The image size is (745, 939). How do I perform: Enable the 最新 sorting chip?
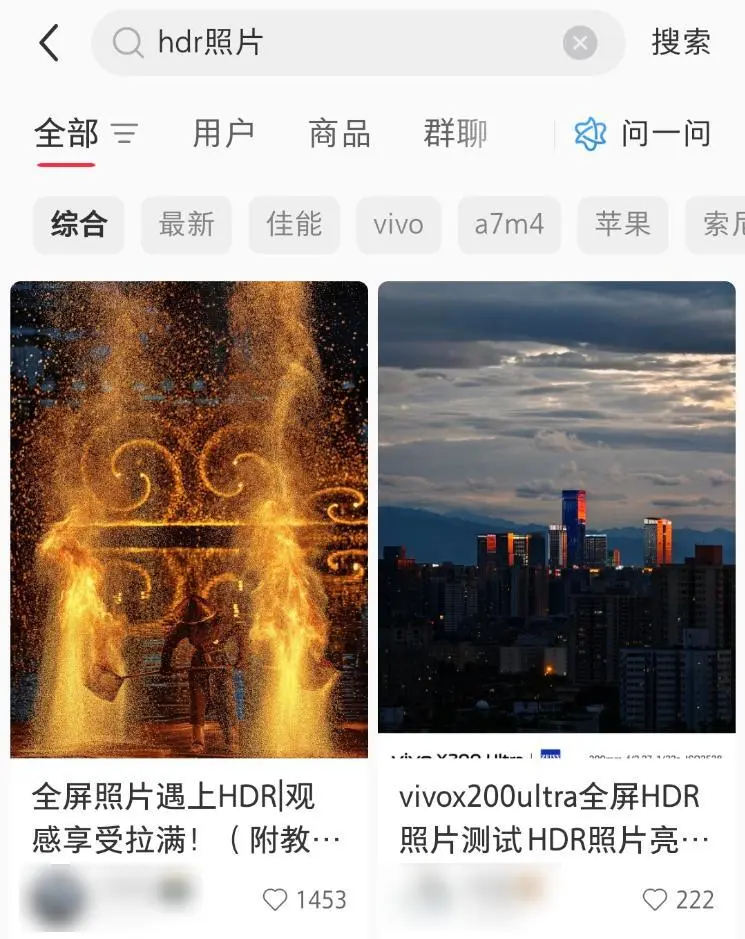click(x=186, y=224)
